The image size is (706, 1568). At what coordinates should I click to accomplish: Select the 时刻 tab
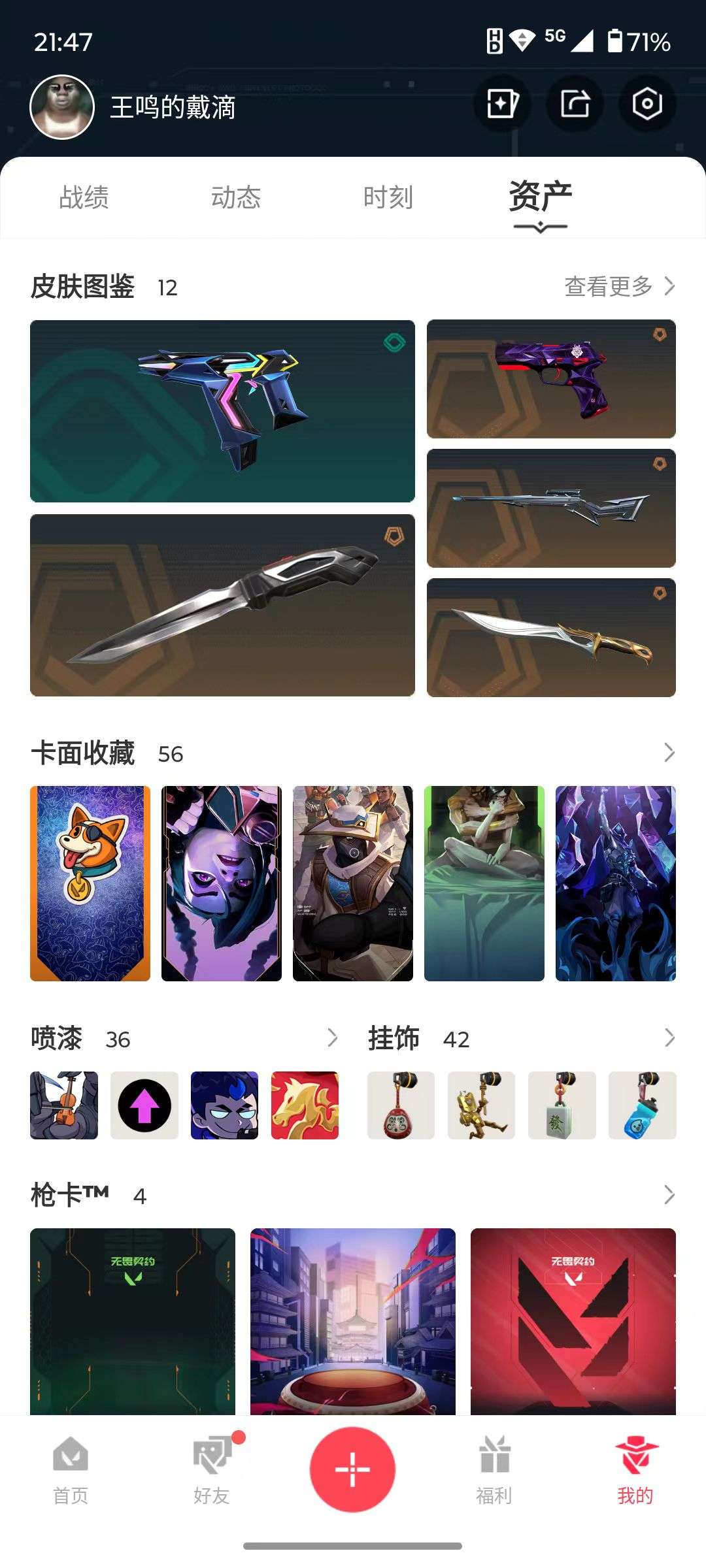(x=388, y=196)
